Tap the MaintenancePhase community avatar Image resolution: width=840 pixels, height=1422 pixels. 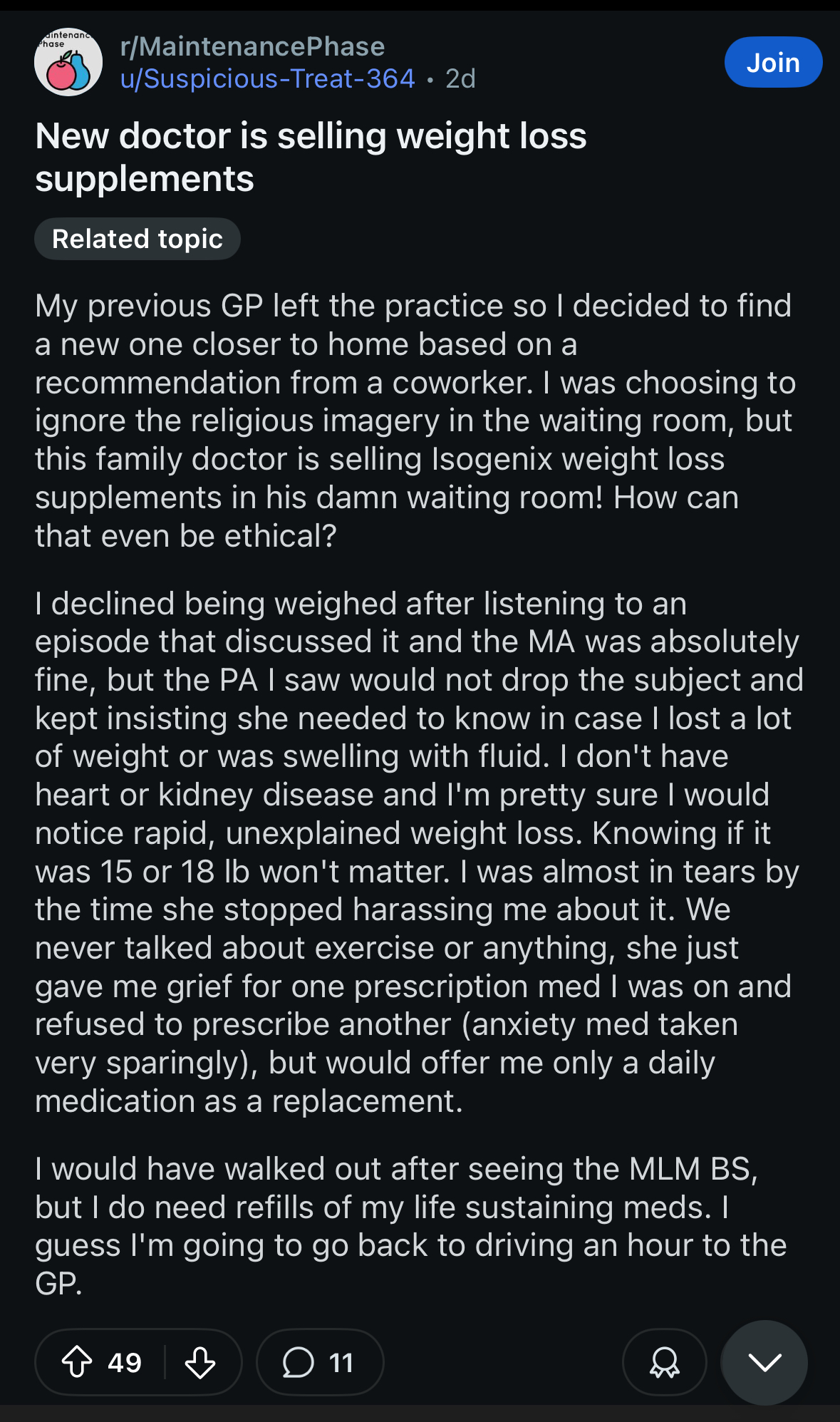coord(68,62)
